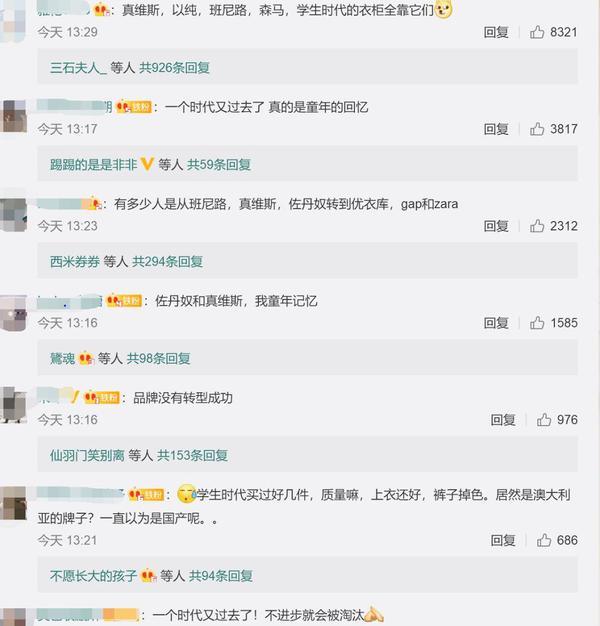Expand the 共98条回复 reply thread

pyautogui.click(x=158, y=358)
